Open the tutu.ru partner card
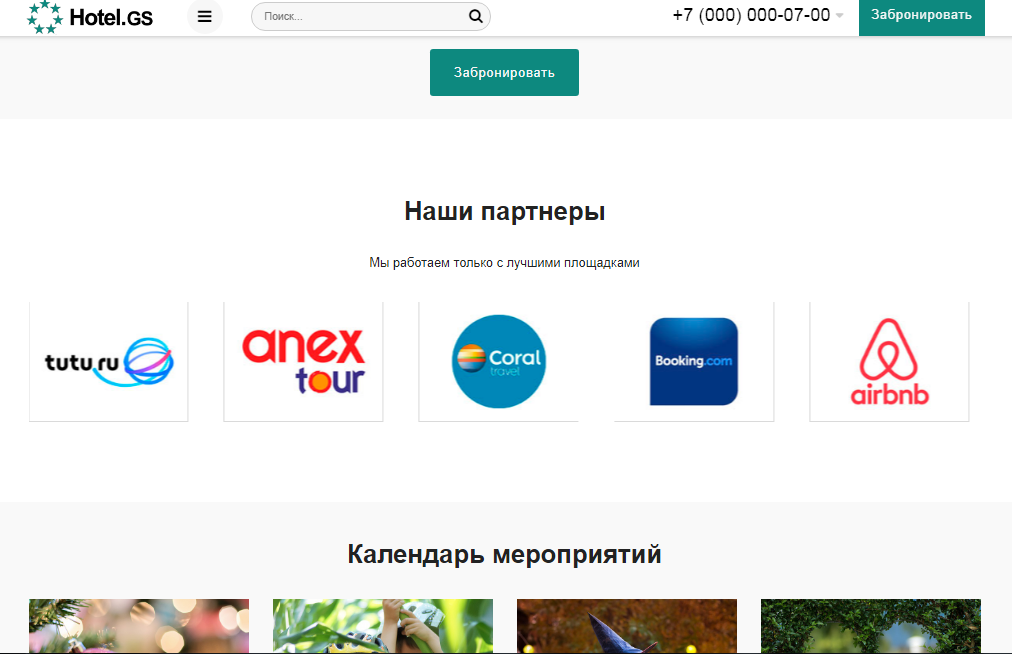The width and height of the screenshot is (1012, 654). point(109,362)
